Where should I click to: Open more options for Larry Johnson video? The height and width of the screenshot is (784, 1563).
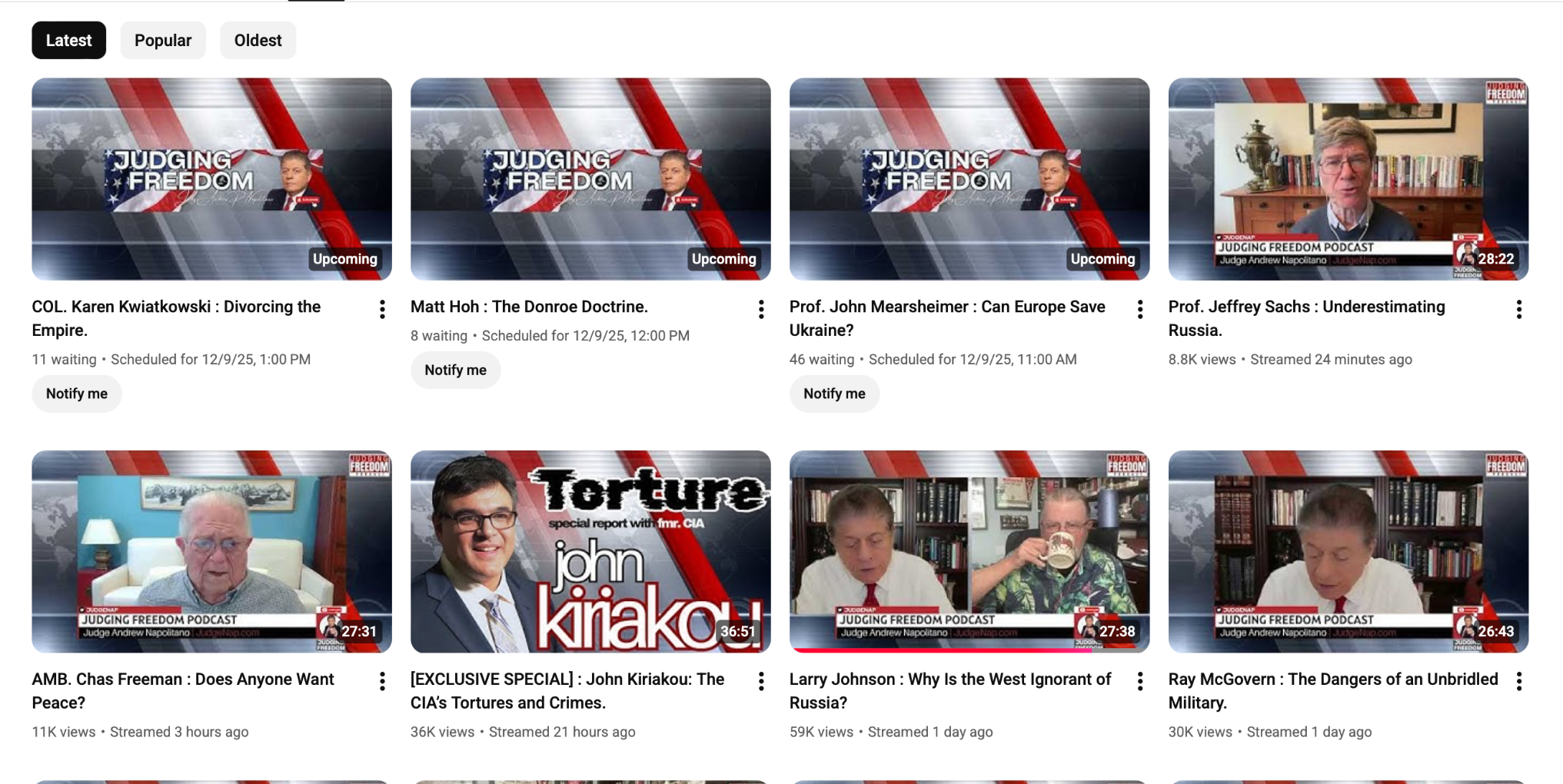(1140, 682)
